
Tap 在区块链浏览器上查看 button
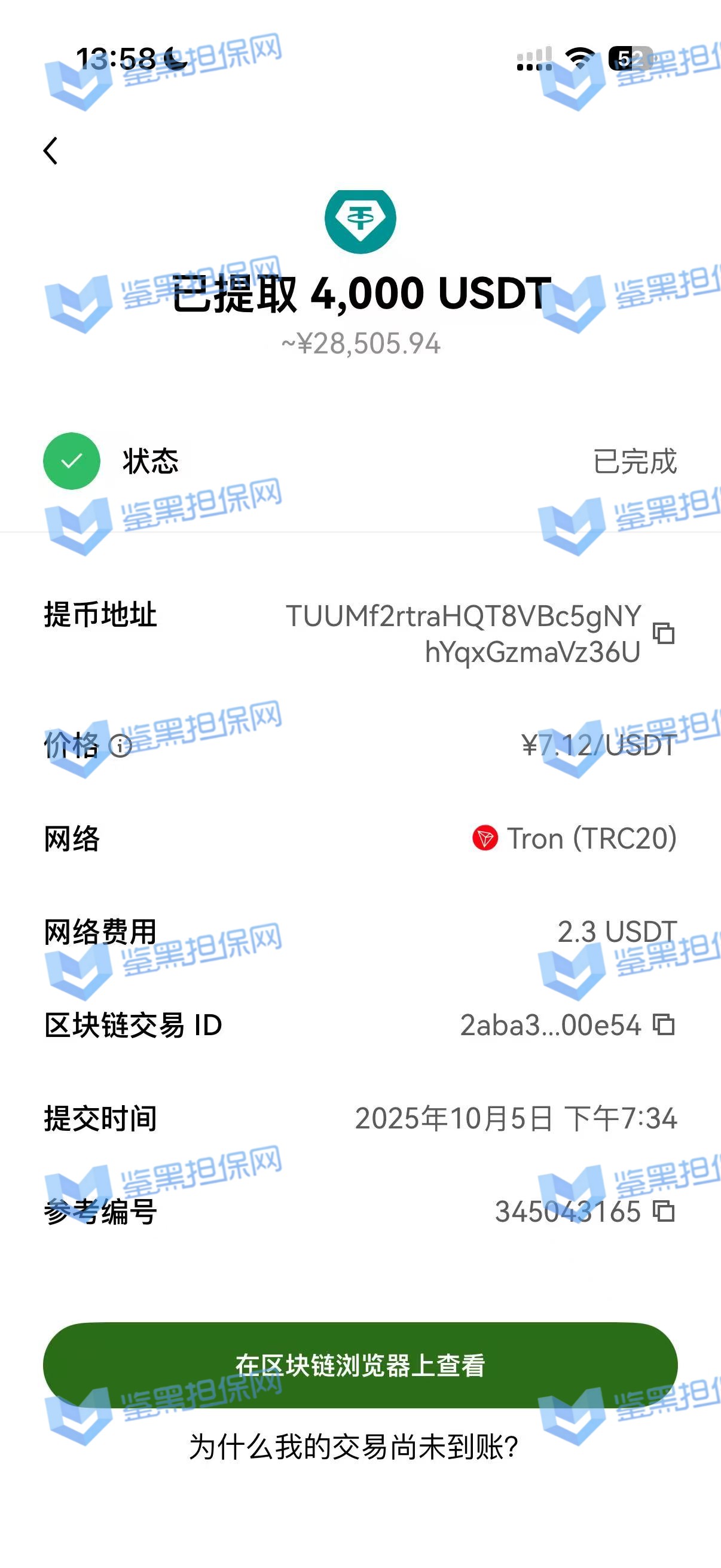click(x=360, y=1365)
